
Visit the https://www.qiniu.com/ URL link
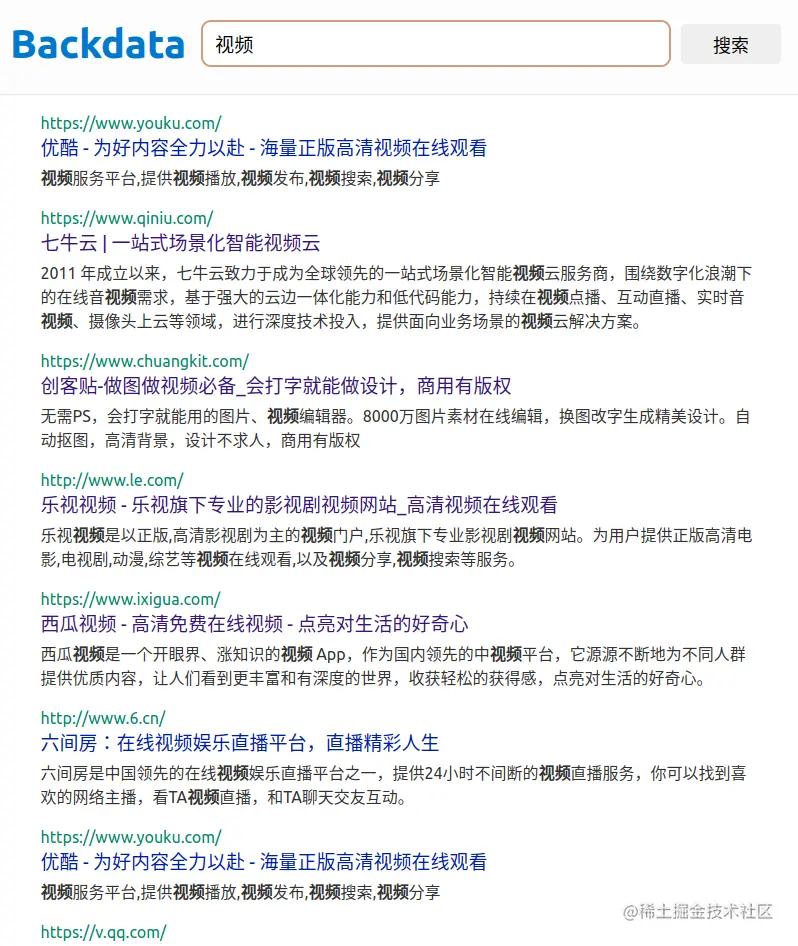[126, 218]
